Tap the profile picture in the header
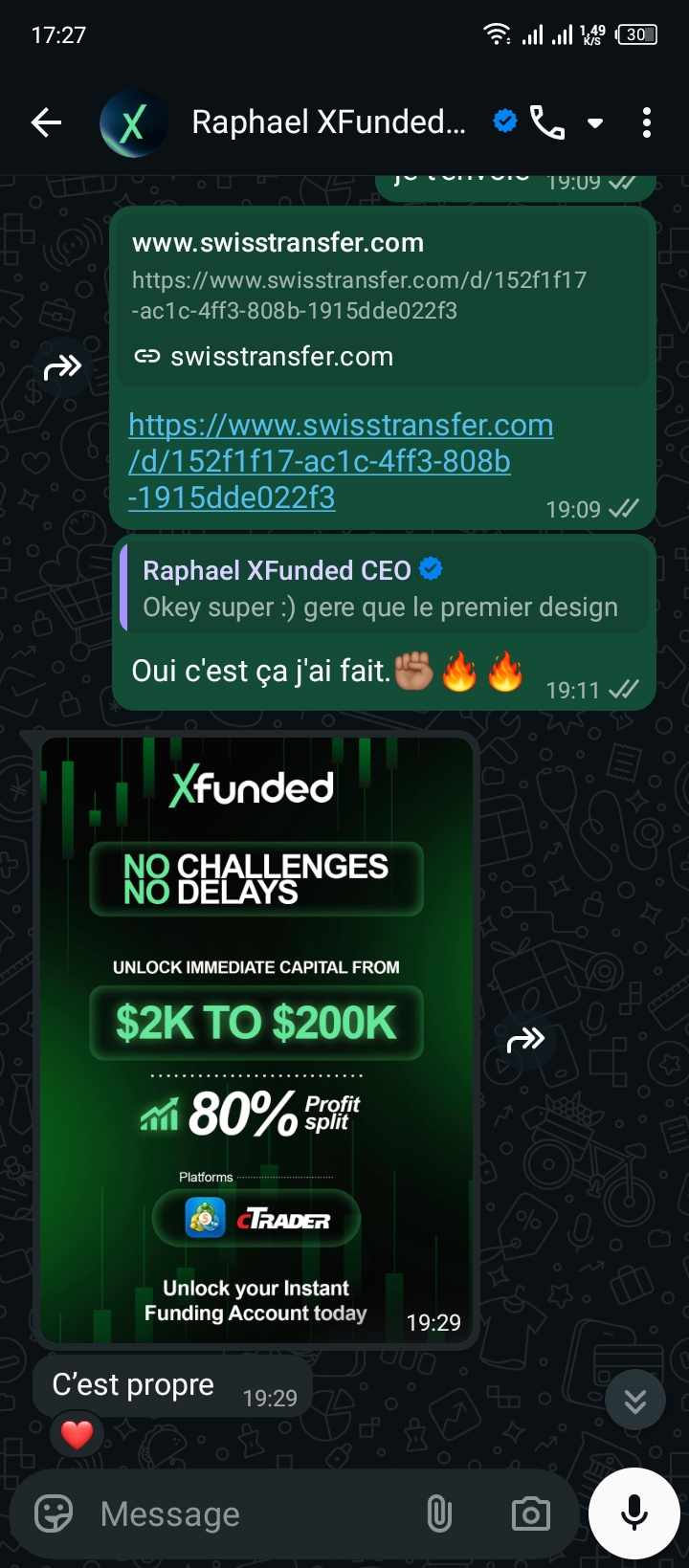Image resolution: width=689 pixels, height=1568 pixels. pyautogui.click(x=133, y=122)
